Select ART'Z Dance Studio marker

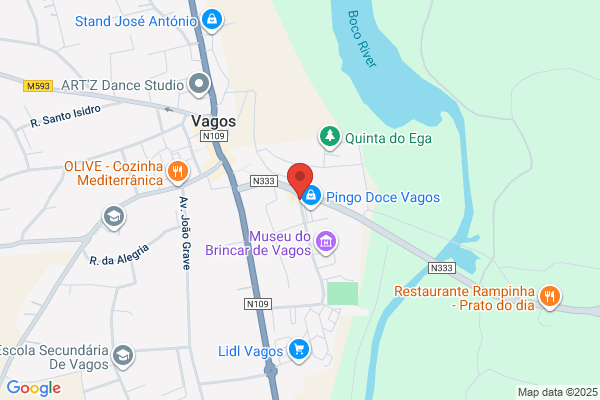click(199, 84)
